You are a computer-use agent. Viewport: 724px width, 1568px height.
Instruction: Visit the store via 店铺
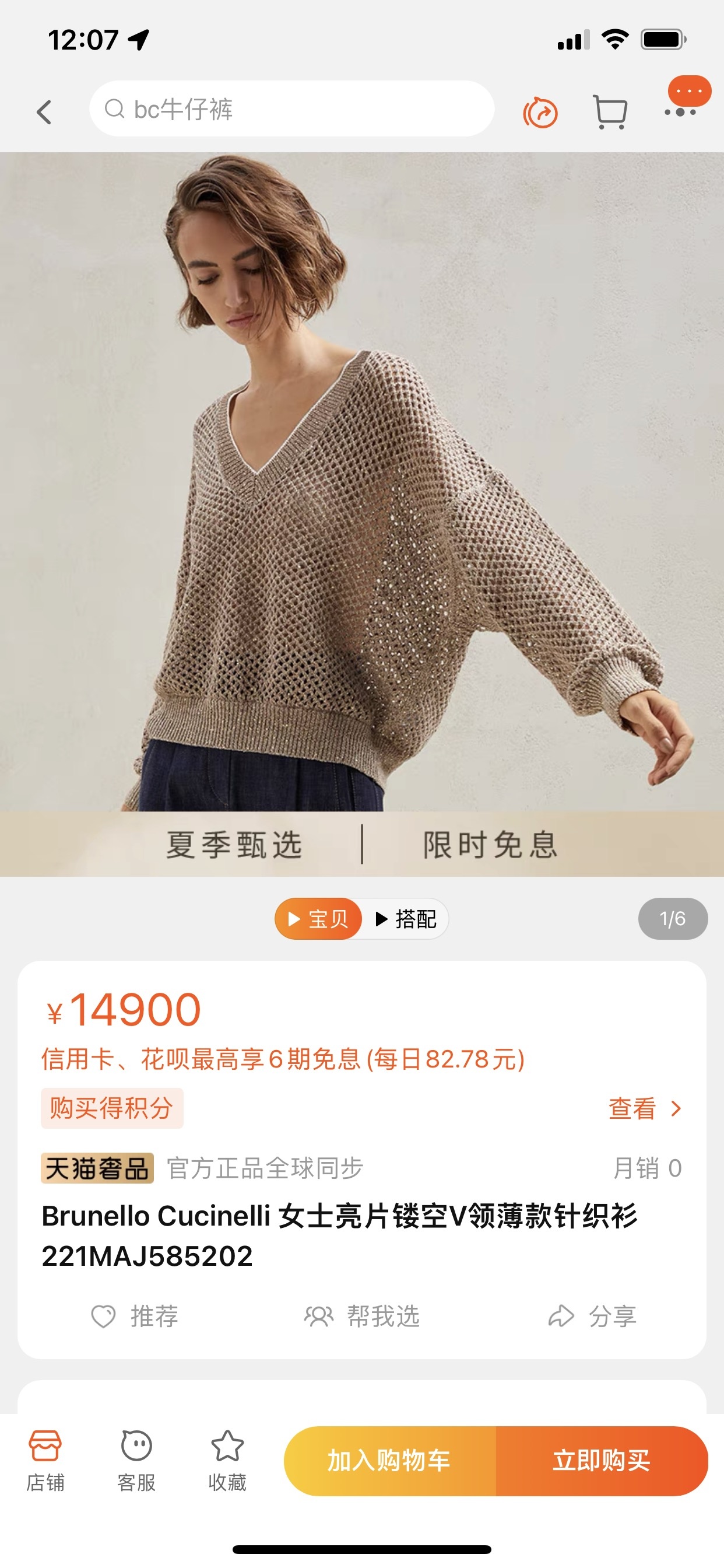[45, 1459]
